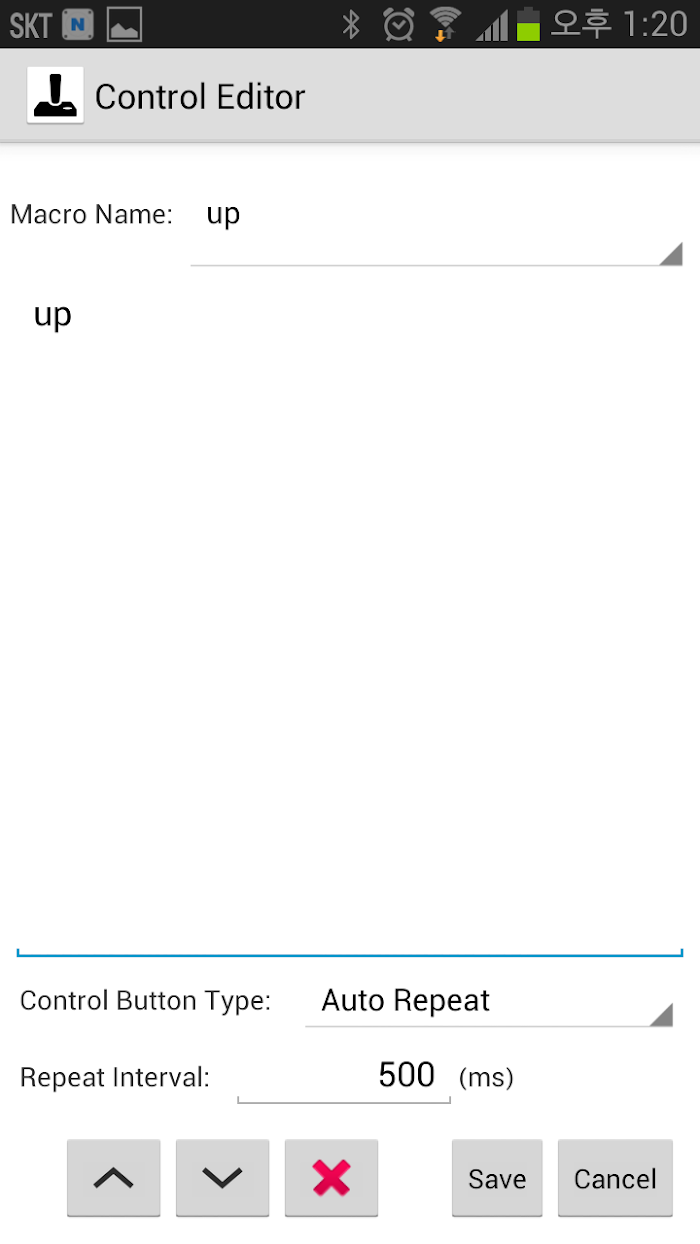Open the Macro Name dropdown

tap(437, 228)
